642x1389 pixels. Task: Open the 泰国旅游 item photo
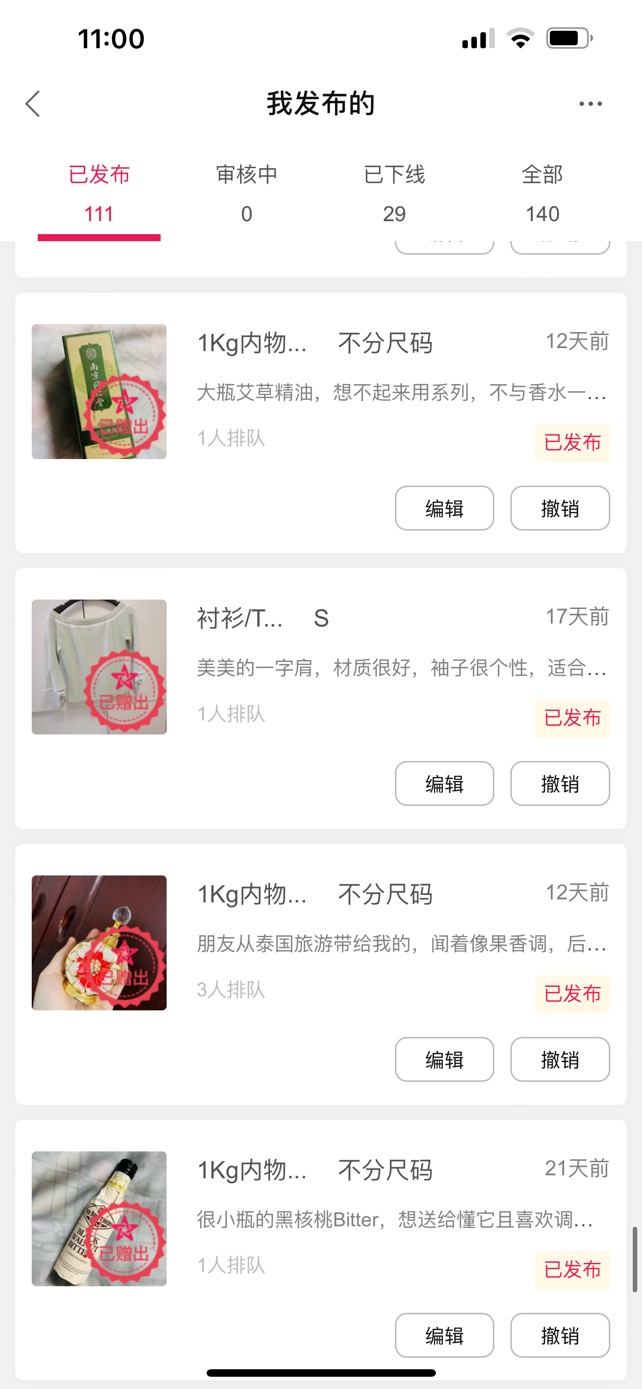point(99,943)
